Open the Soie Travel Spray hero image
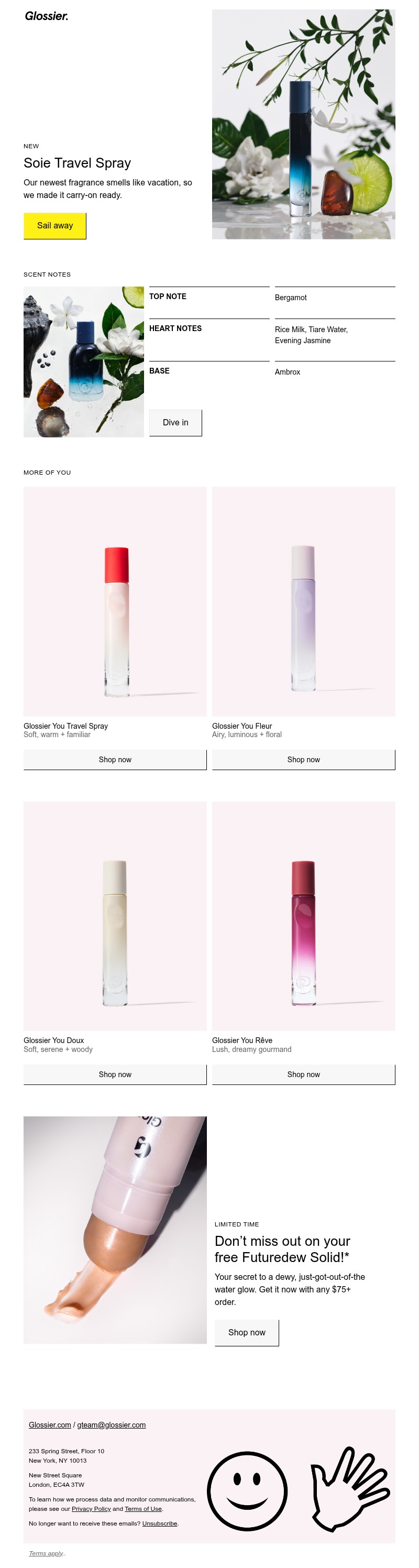This screenshot has height=1568, width=419. coord(303,124)
